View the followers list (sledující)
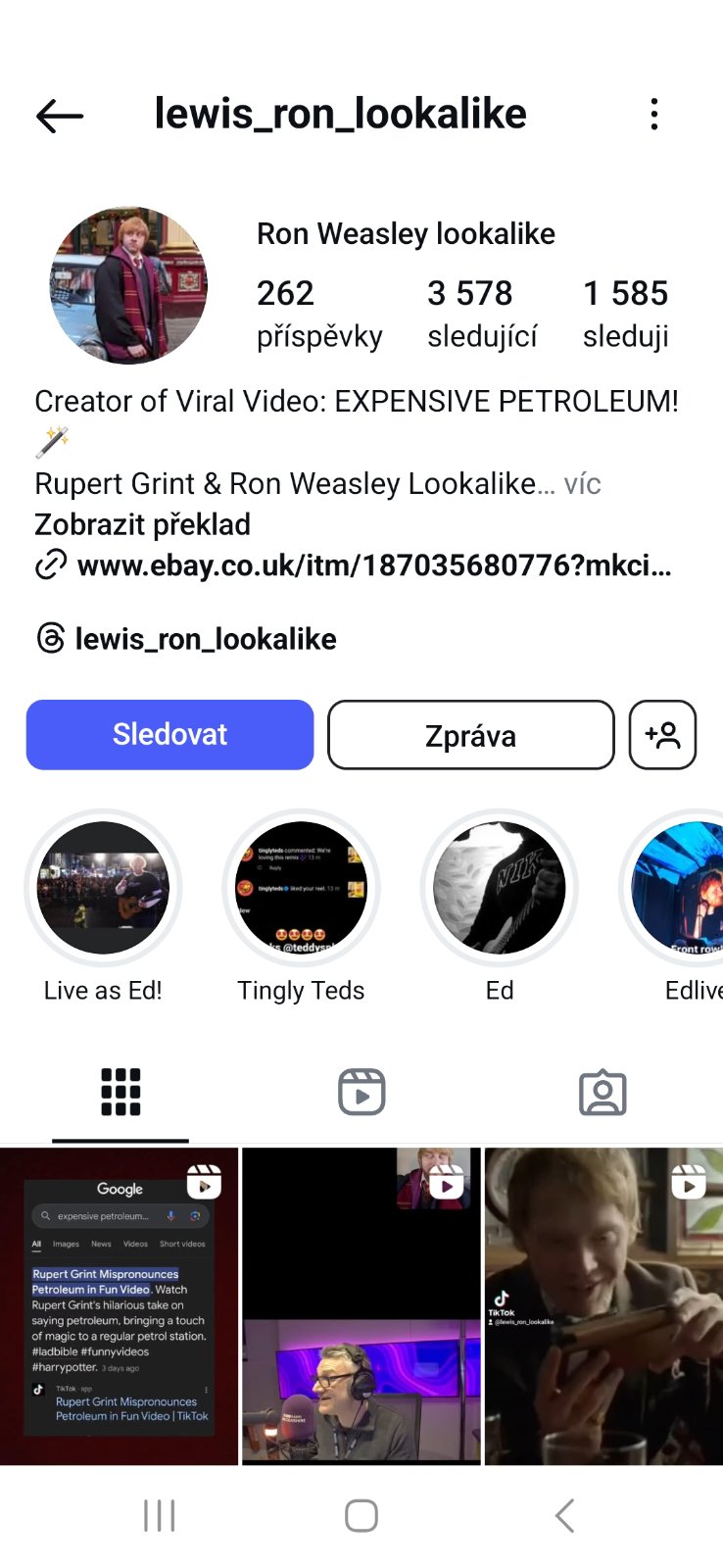723x1568 pixels. coord(482,312)
